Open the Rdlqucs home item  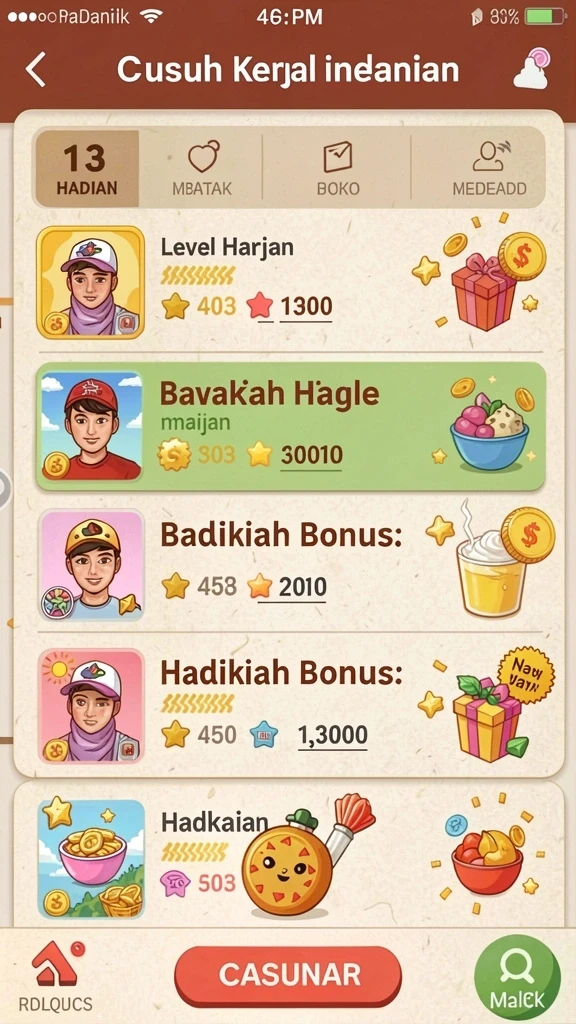pos(55,977)
